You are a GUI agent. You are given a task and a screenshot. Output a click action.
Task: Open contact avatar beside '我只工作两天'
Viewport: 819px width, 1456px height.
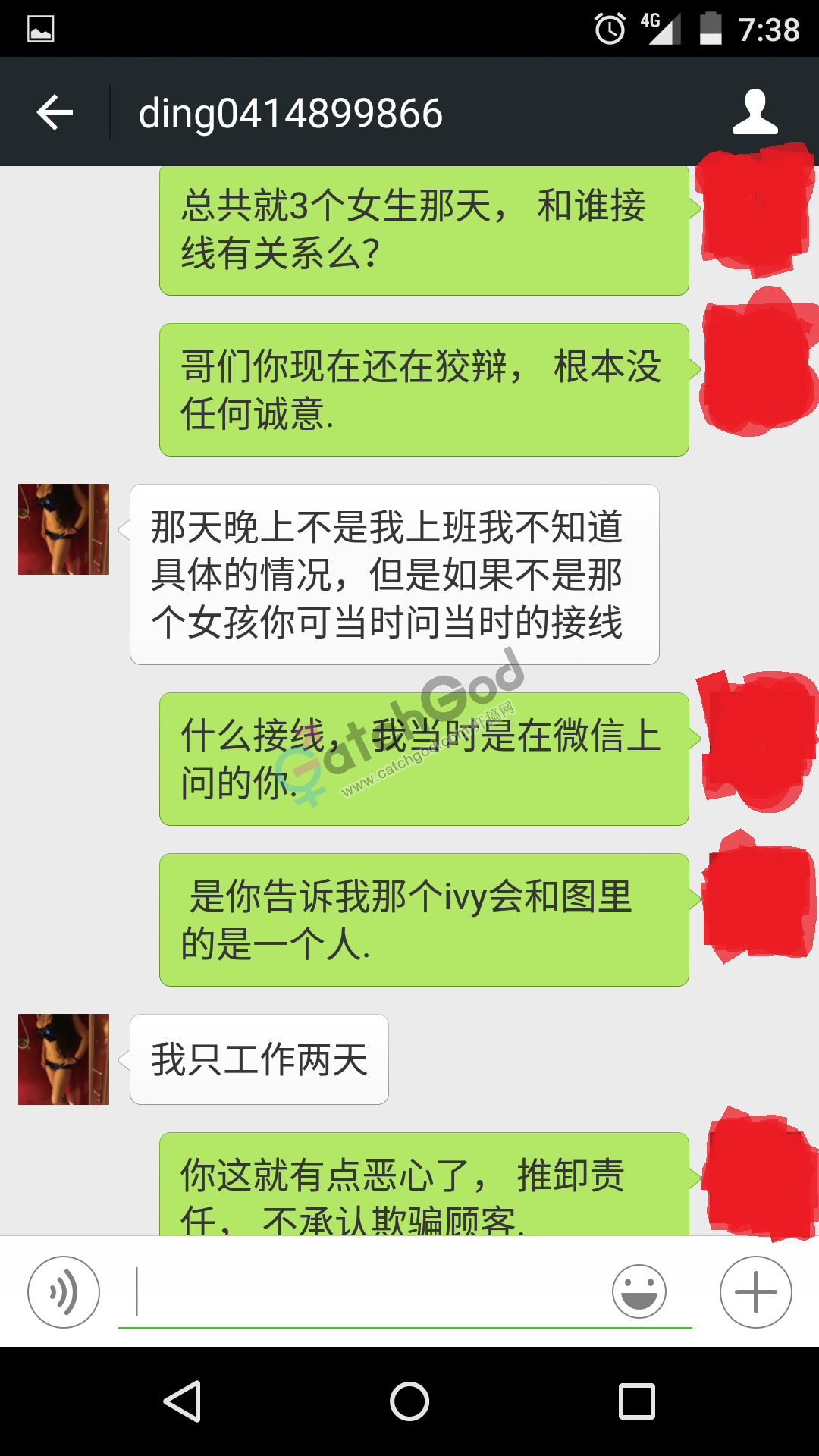click(64, 1059)
